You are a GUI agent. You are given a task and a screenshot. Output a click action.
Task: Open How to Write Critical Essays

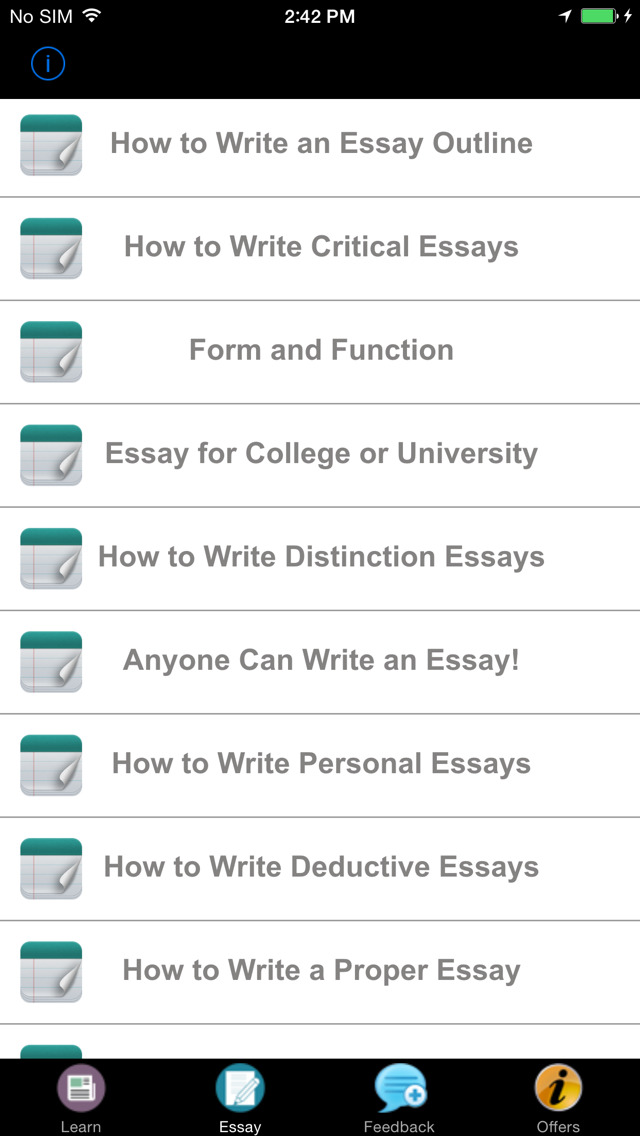tap(320, 248)
